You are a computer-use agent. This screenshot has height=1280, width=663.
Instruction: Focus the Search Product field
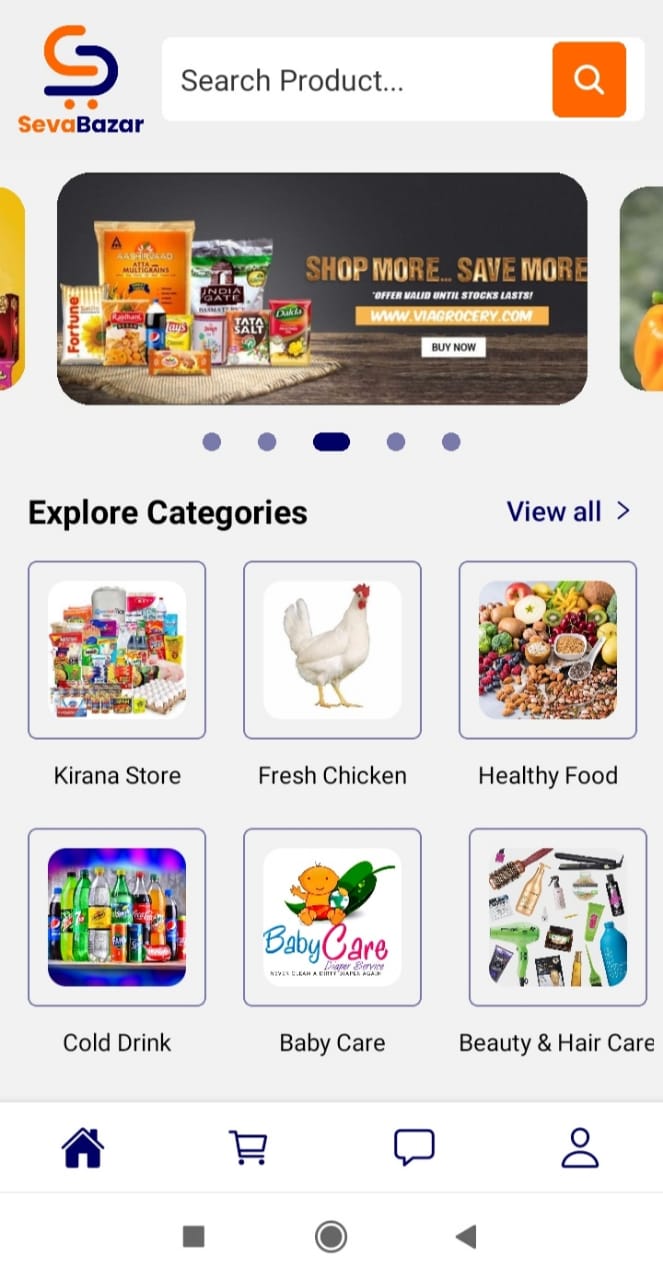[x=355, y=80]
